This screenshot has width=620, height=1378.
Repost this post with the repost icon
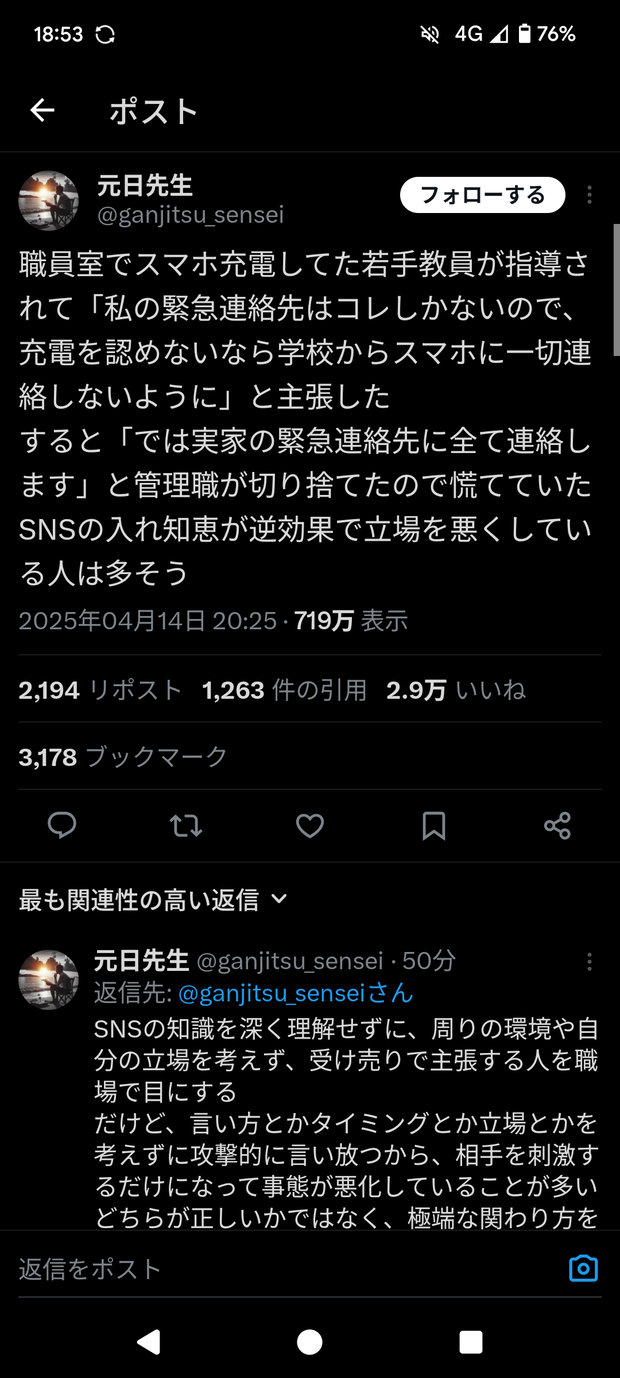[x=186, y=825]
